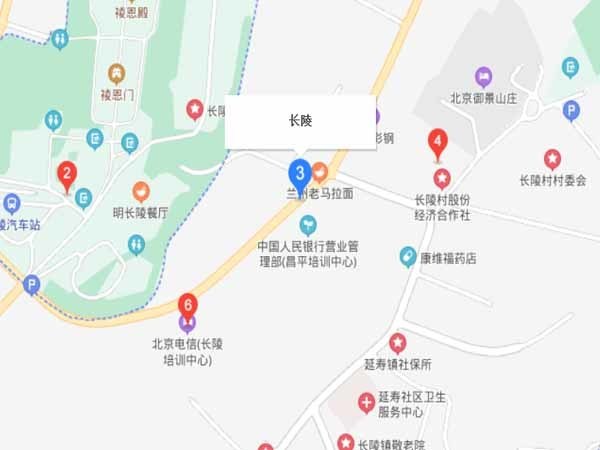Select 康维福药店 pharmacy point
Image resolution: width=600 pixels, height=450 pixels.
(x=408, y=257)
